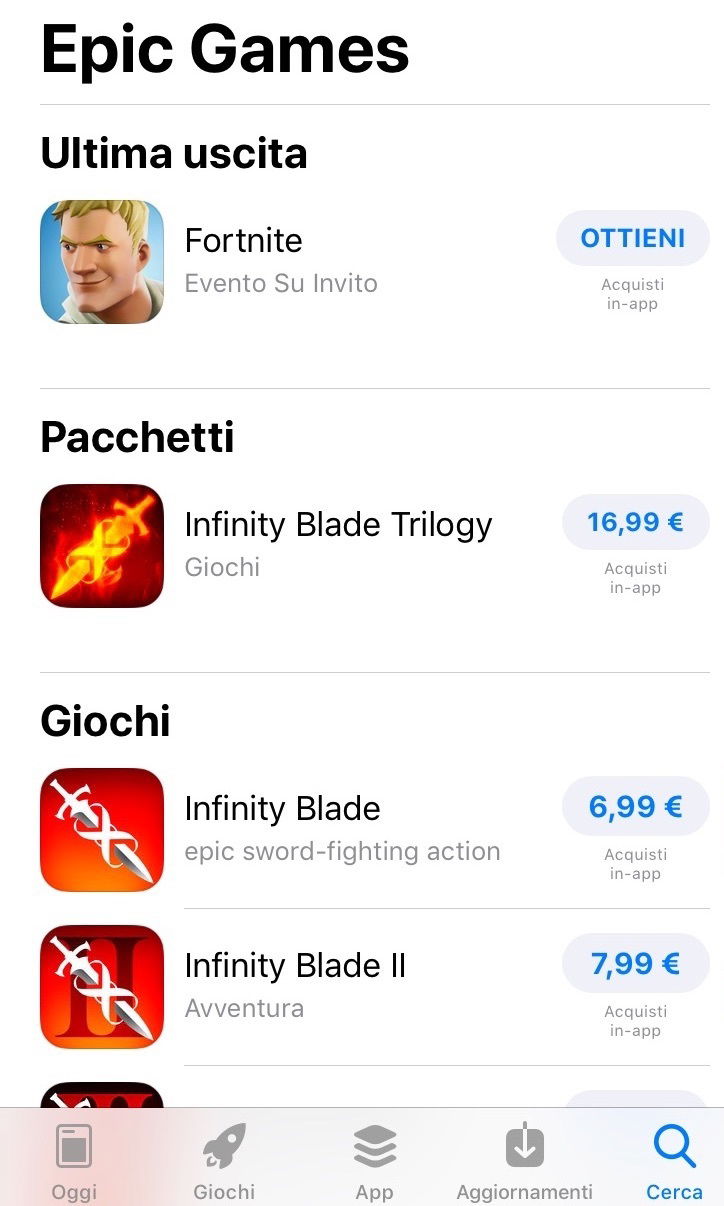This screenshot has height=1206, width=724.
Task: Switch to the Giochi tab
Action: [x=224, y=1161]
